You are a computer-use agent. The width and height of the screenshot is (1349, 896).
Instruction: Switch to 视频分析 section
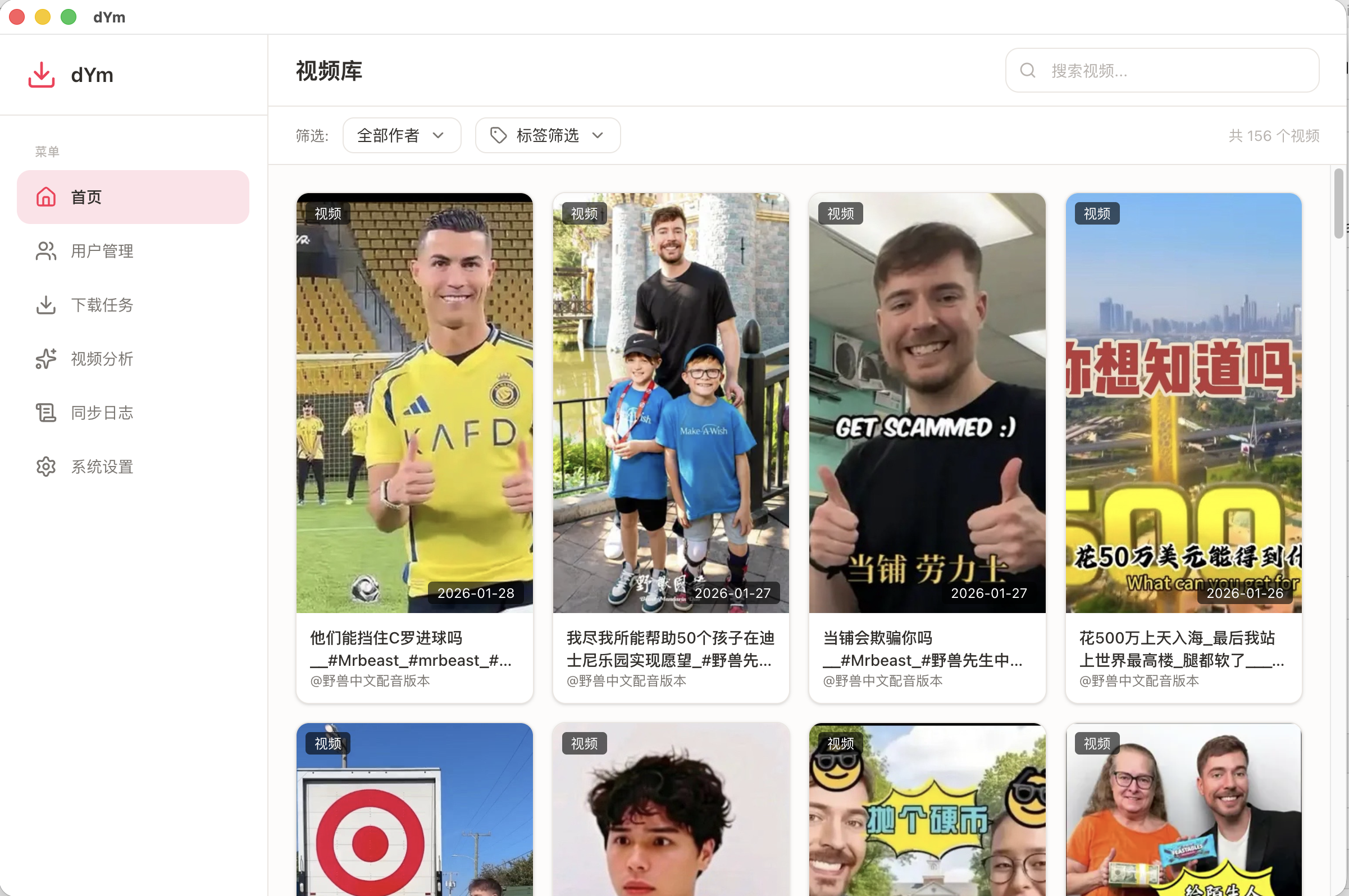133,359
